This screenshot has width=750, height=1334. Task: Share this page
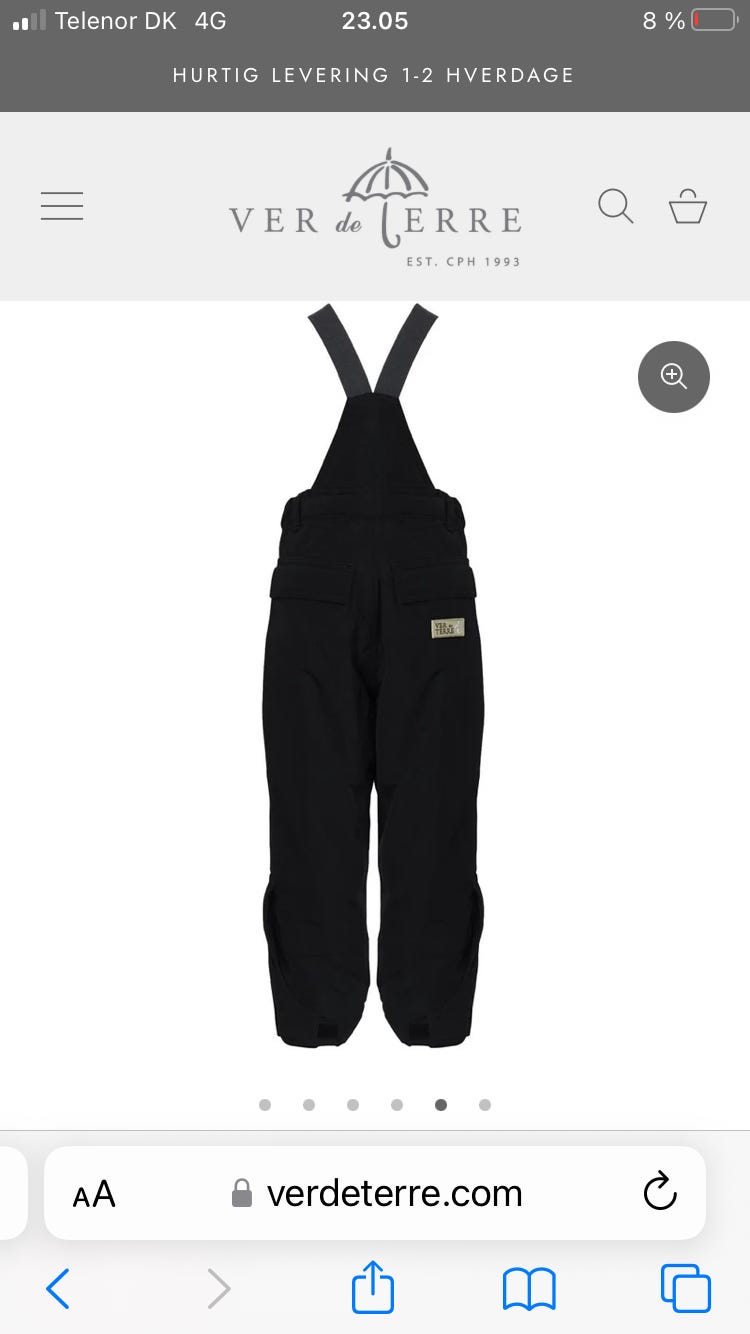(x=373, y=1286)
